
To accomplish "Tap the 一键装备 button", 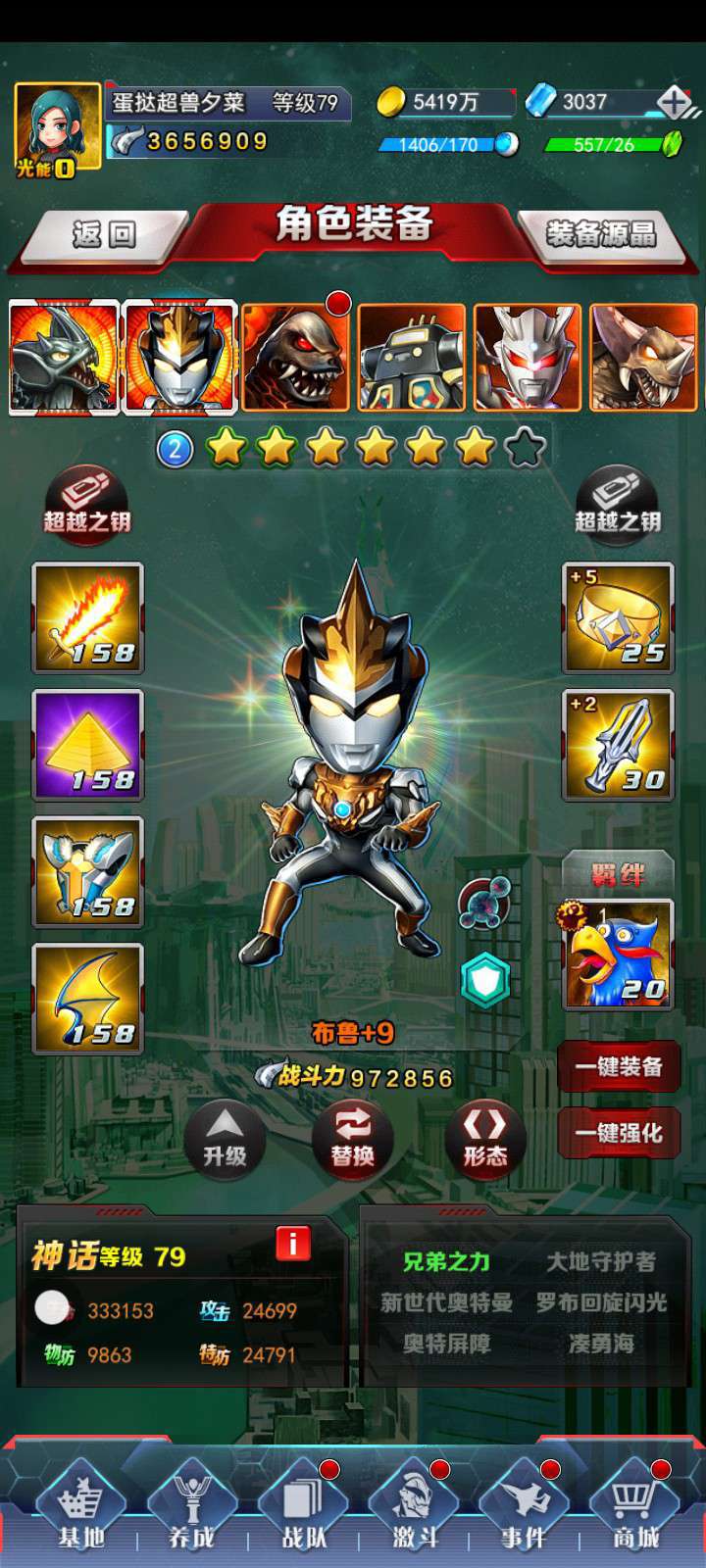I will coord(619,1066).
